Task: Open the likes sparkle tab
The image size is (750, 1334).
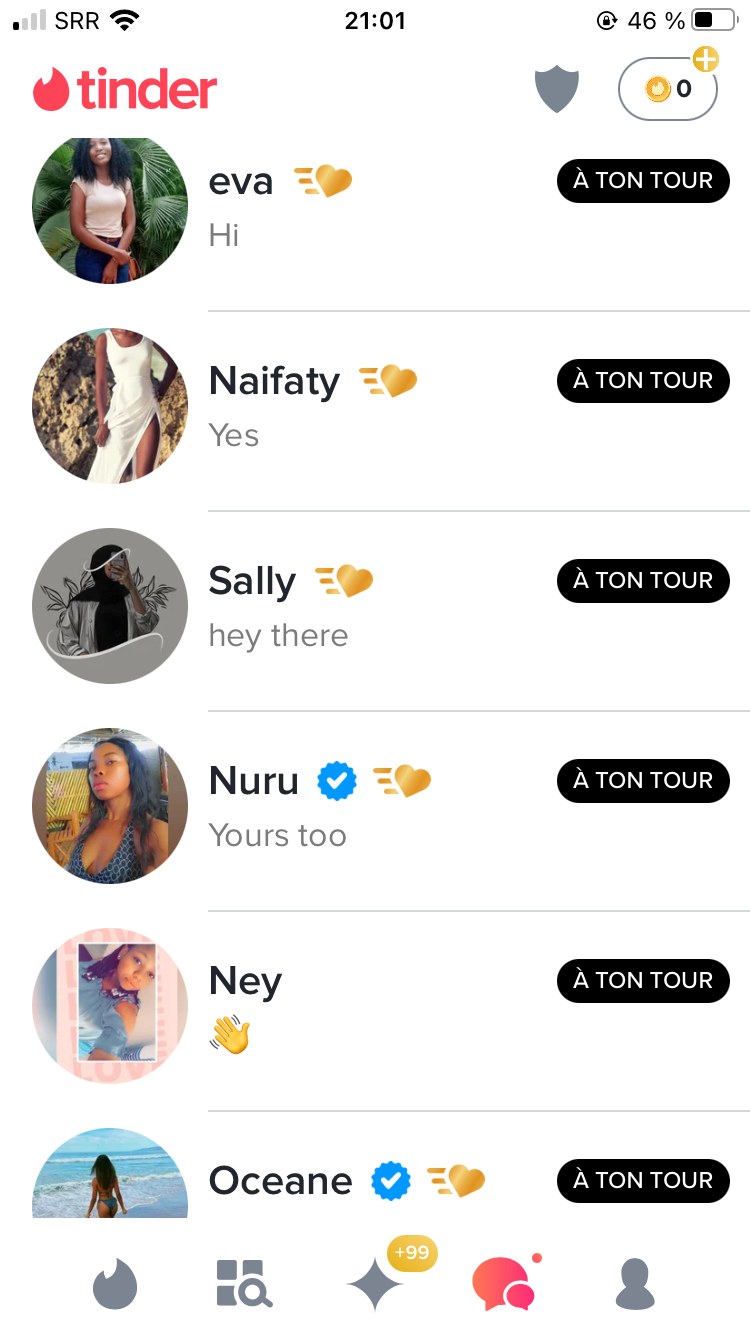Action: [x=375, y=1283]
